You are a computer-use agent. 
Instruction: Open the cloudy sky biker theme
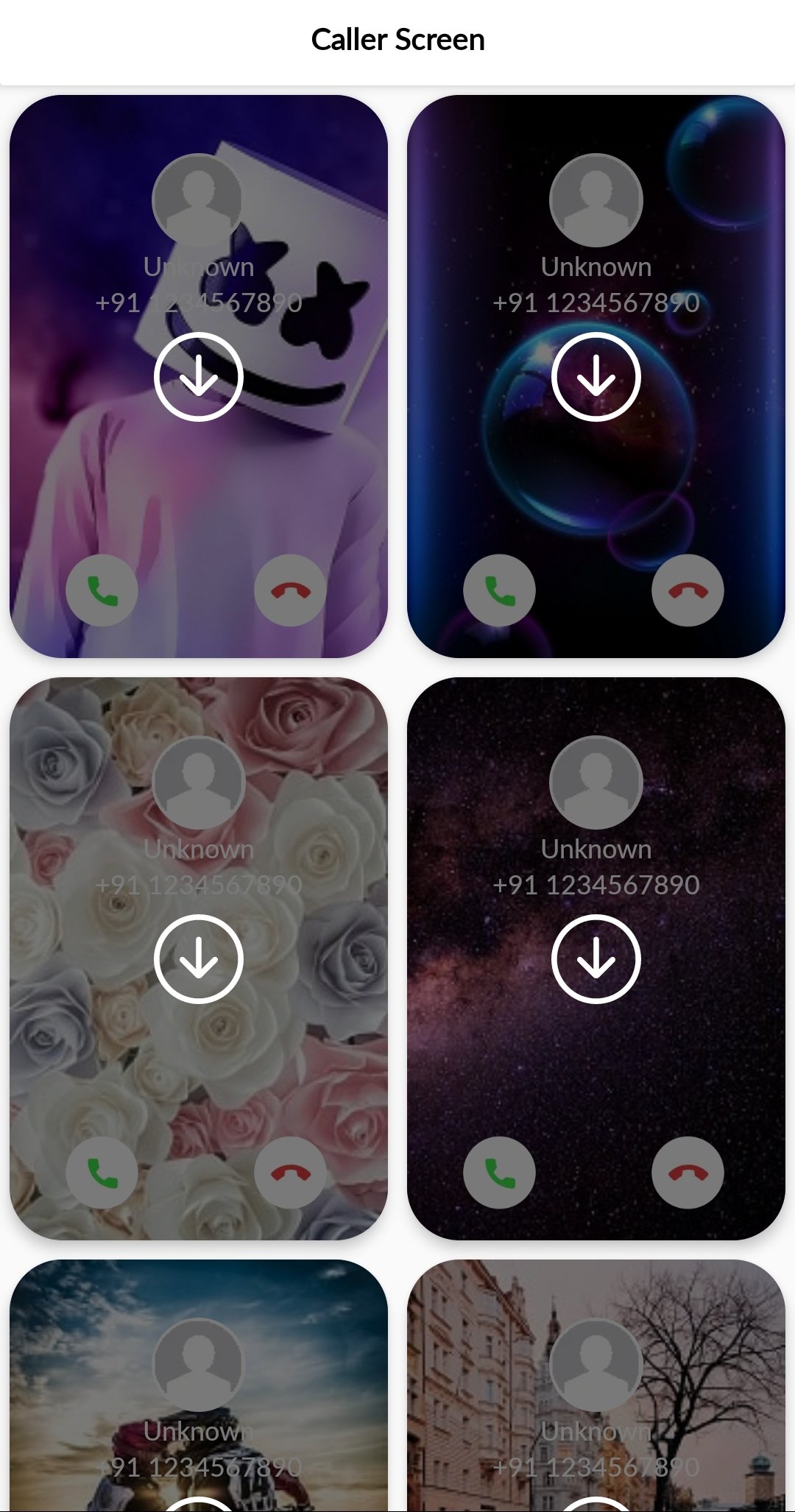point(198,1384)
